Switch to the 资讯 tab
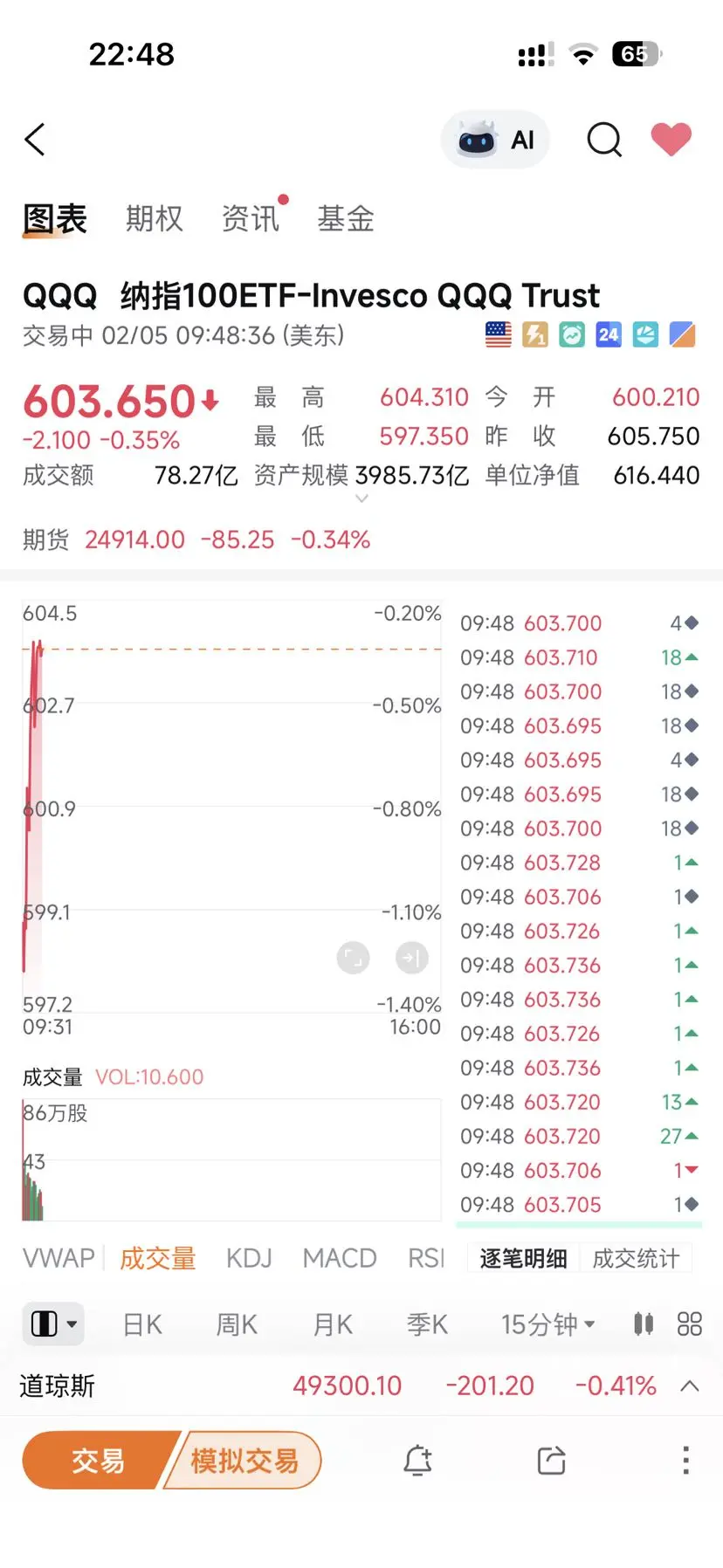The height and width of the screenshot is (1568, 723). (x=251, y=218)
